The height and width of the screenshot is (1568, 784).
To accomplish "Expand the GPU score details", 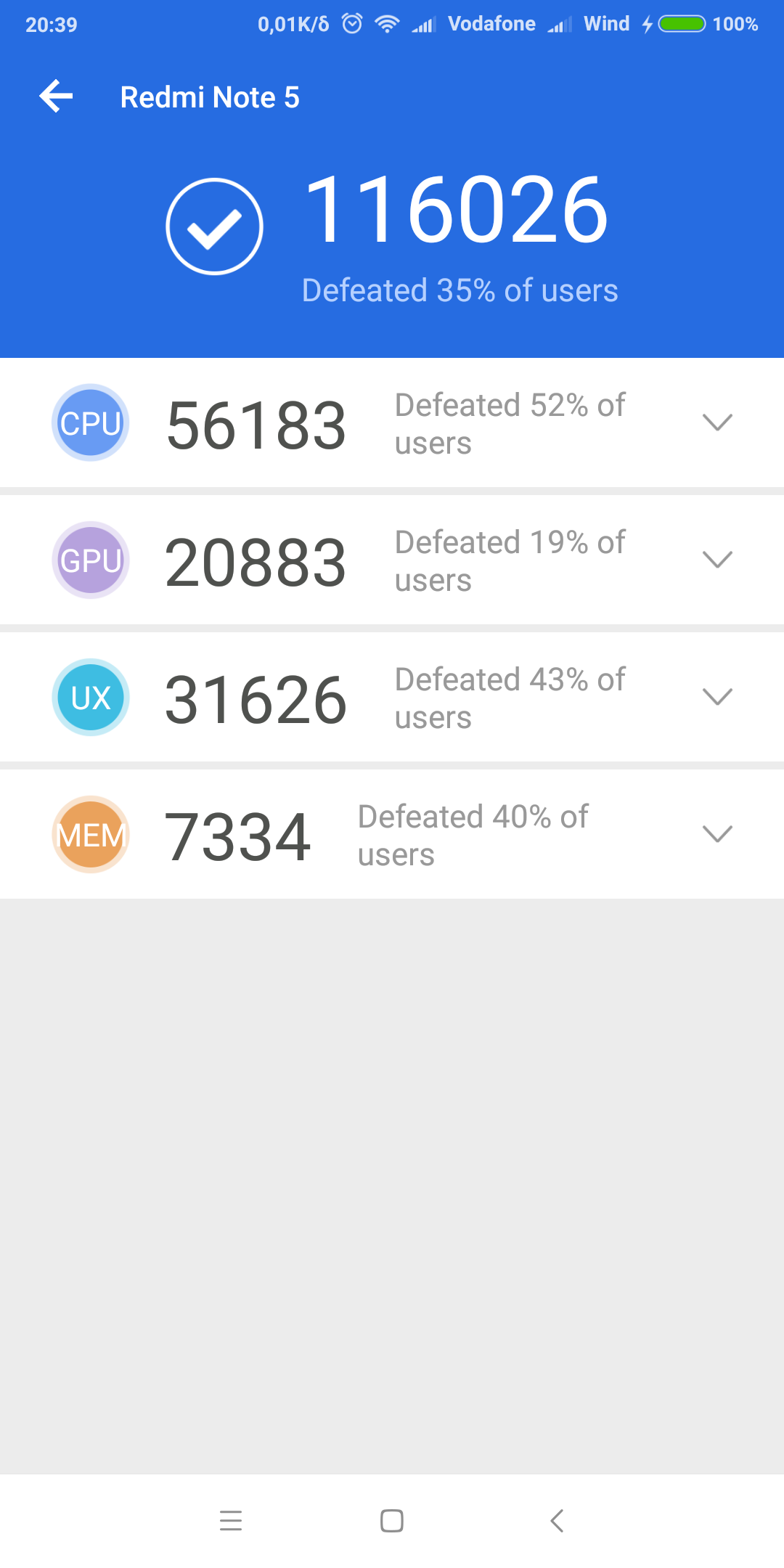I will click(x=717, y=560).
